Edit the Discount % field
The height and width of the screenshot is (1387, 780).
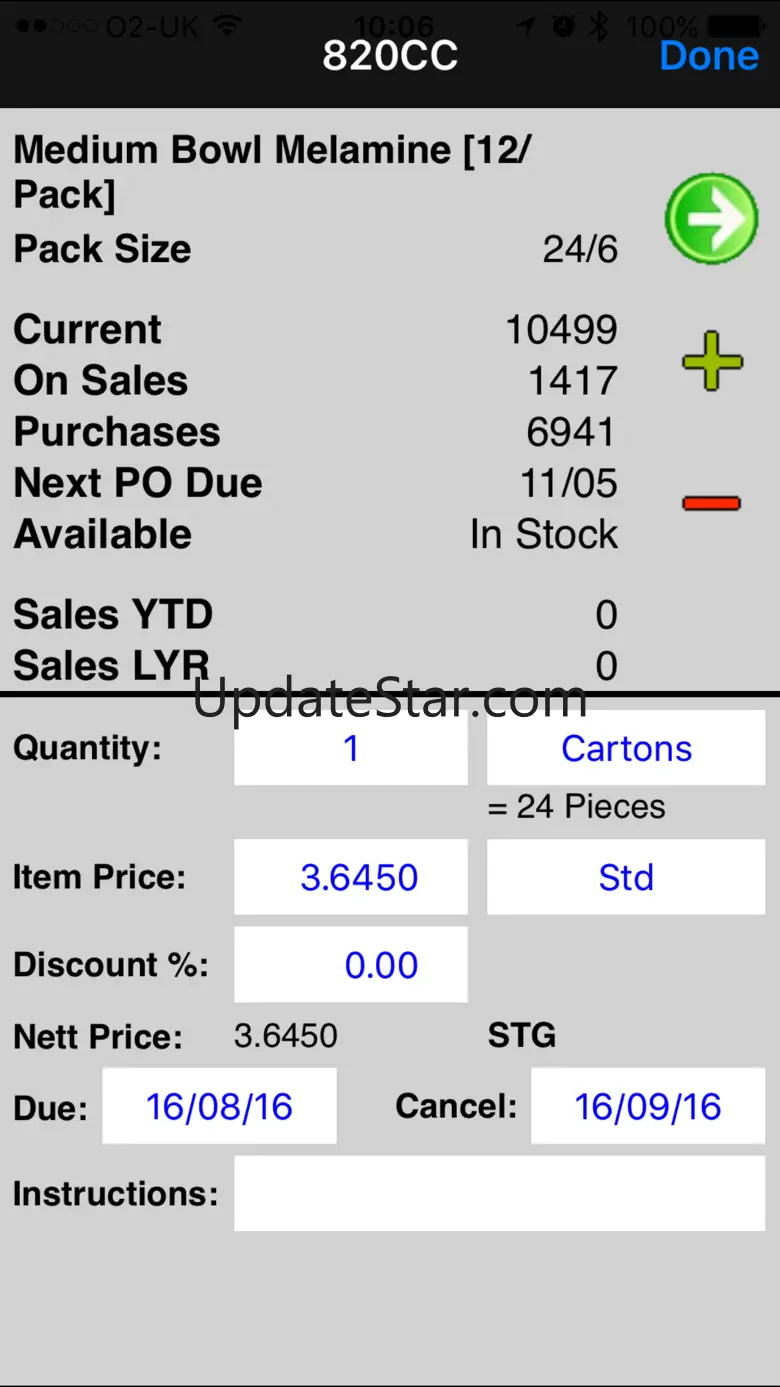pyautogui.click(x=350, y=965)
